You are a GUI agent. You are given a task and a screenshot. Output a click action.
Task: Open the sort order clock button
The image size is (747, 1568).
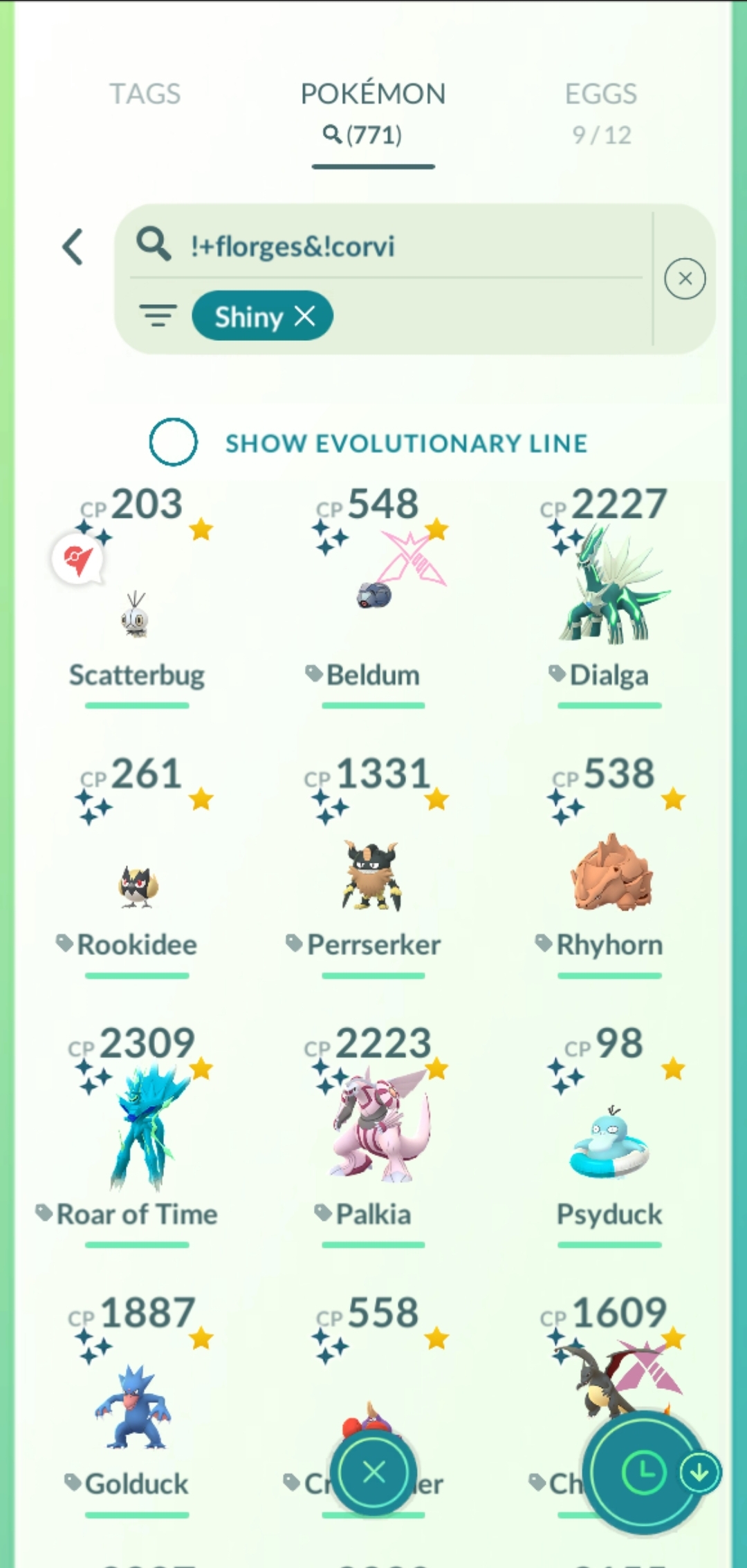pyautogui.click(x=643, y=1473)
